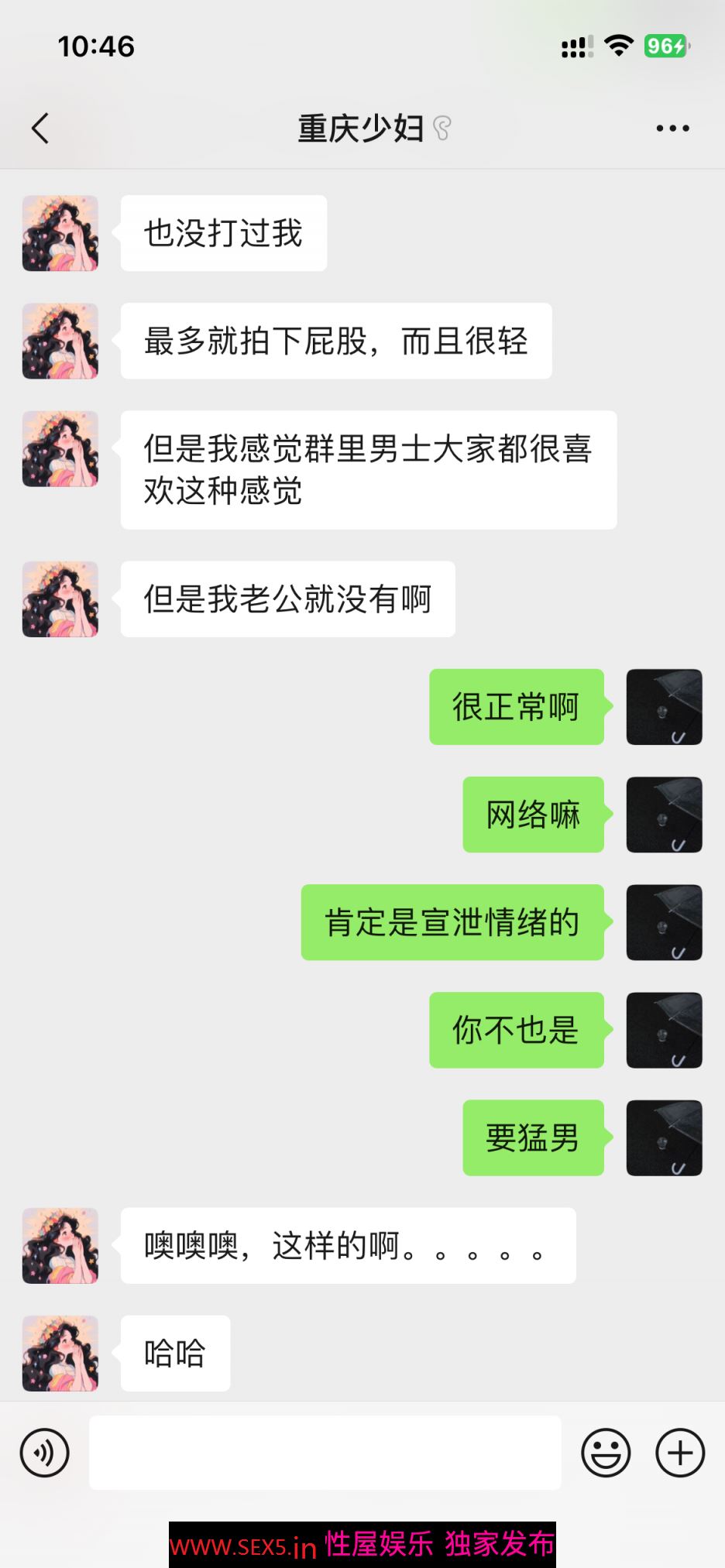
Task: Open the plus attachments panel
Action: tap(680, 1453)
